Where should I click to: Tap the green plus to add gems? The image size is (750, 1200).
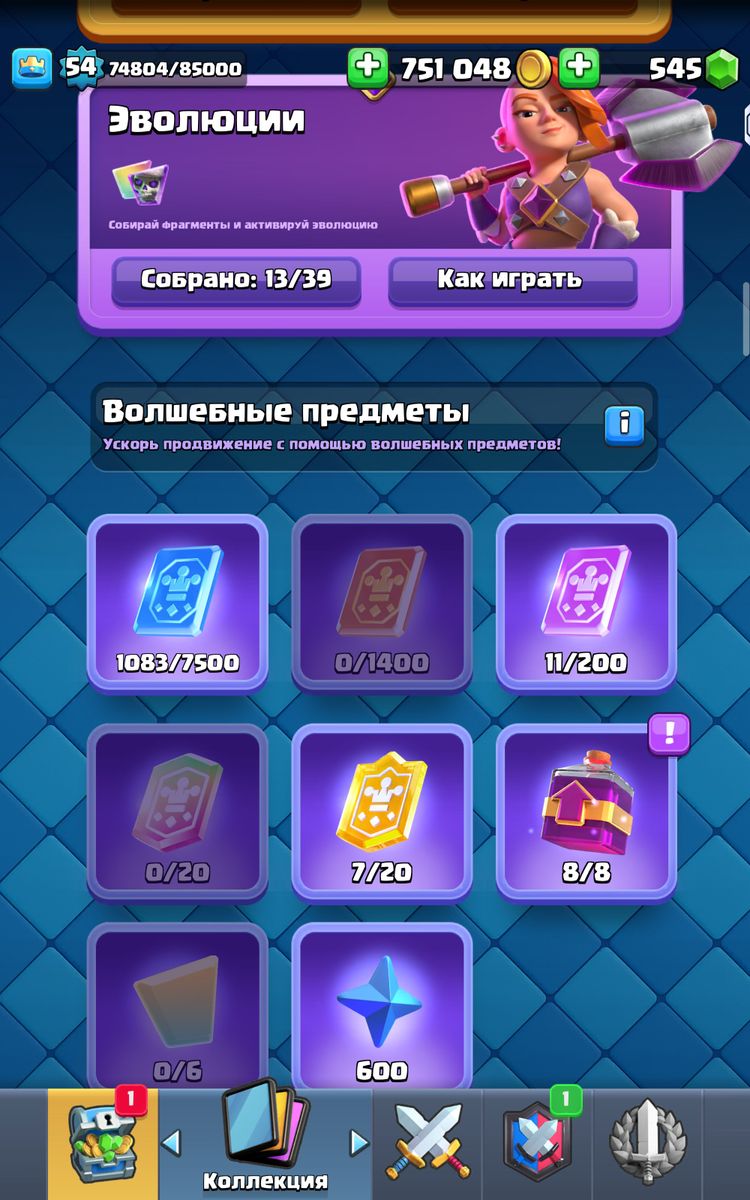[579, 68]
